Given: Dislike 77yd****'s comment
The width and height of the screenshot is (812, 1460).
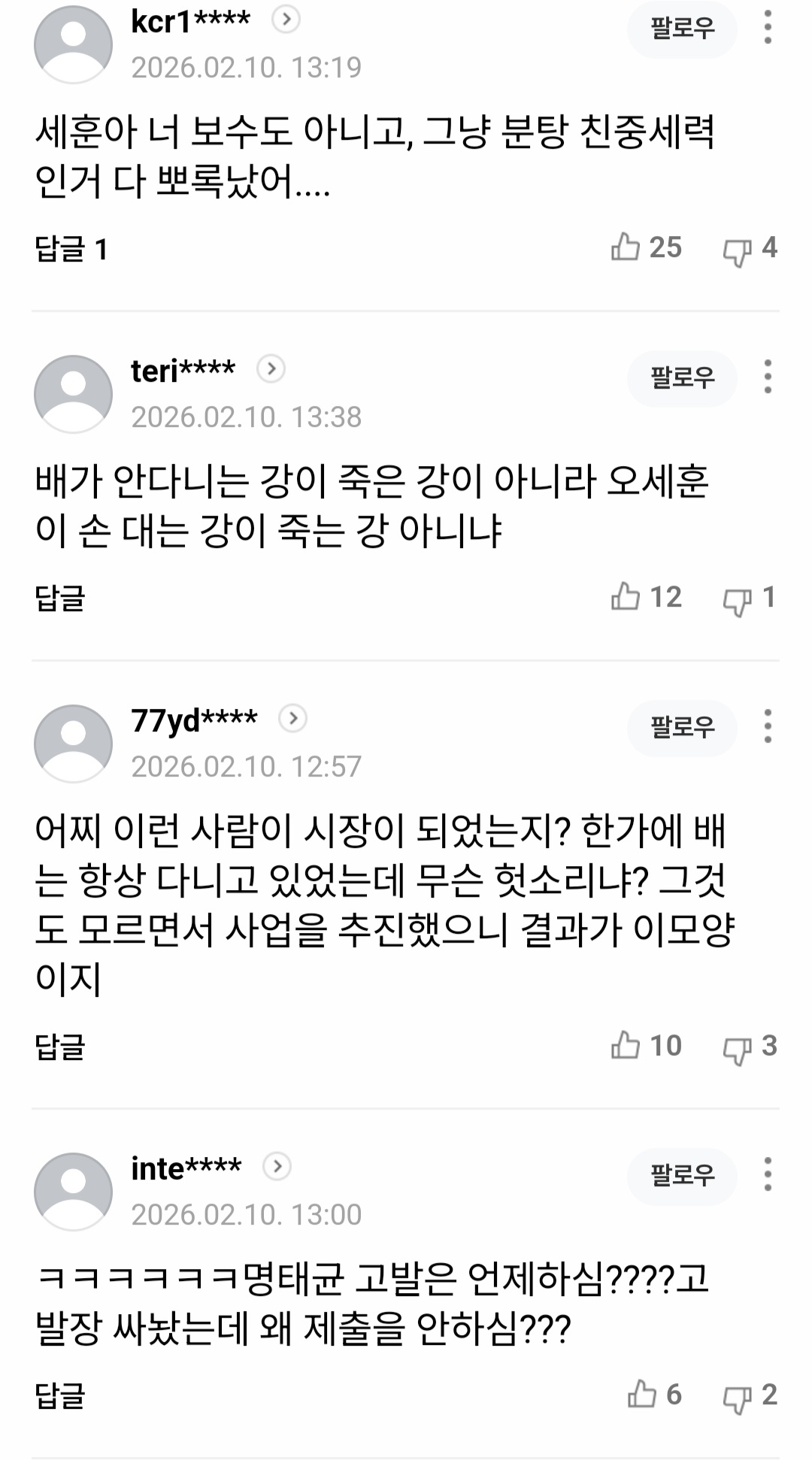Looking at the screenshot, I should (x=737, y=1049).
